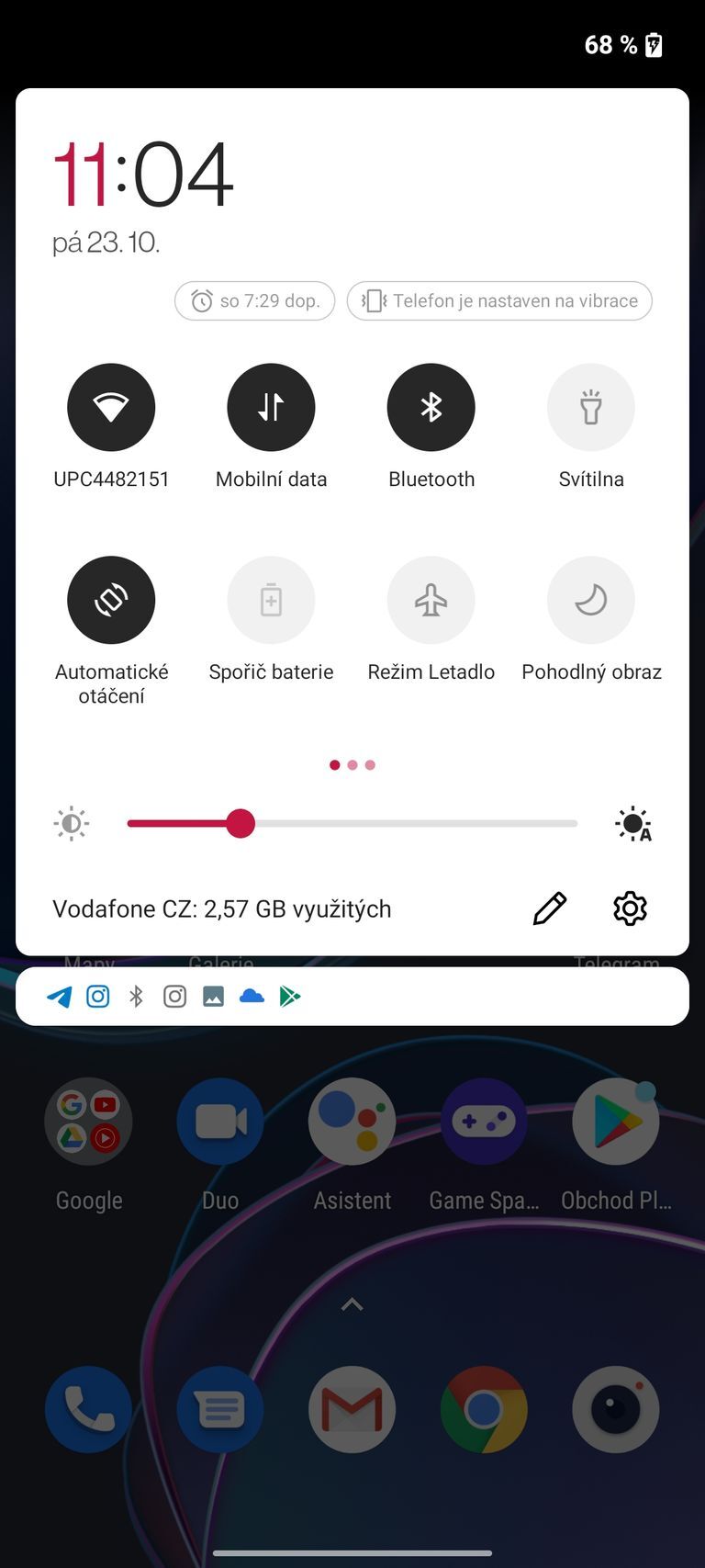This screenshot has width=705, height=1568.
Task: Enable Režim Letadlo (airplane mode)
Action: click(431, 600)
